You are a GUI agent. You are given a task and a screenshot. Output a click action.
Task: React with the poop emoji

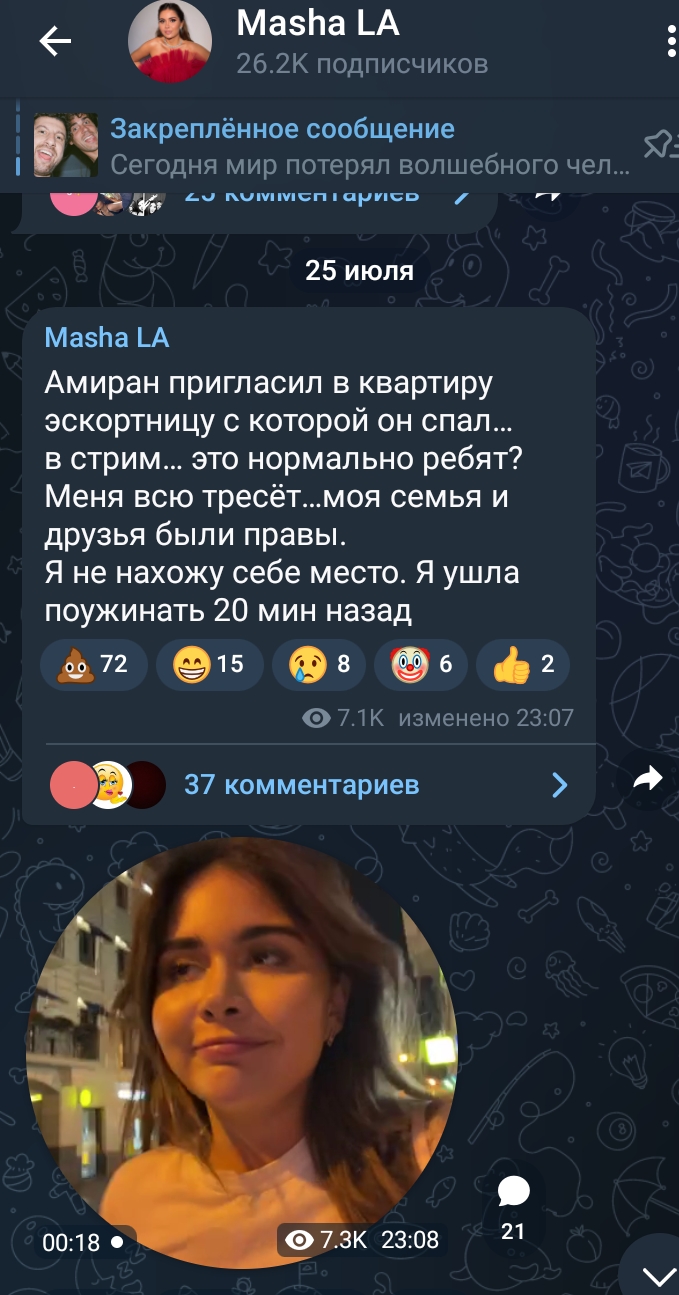(94, 664)
